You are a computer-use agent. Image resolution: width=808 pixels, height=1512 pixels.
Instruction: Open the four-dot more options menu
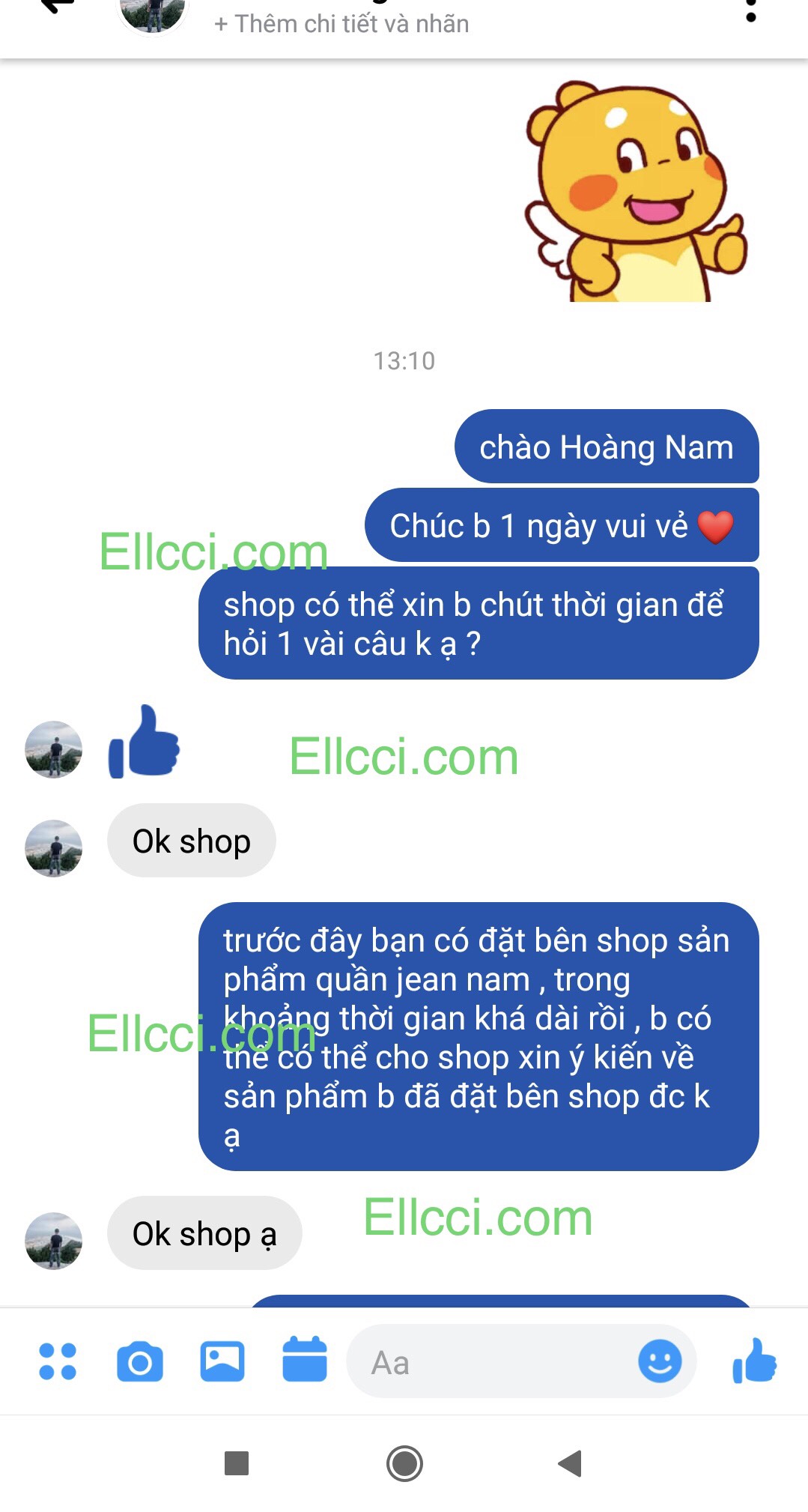[x=58, y=1361]
